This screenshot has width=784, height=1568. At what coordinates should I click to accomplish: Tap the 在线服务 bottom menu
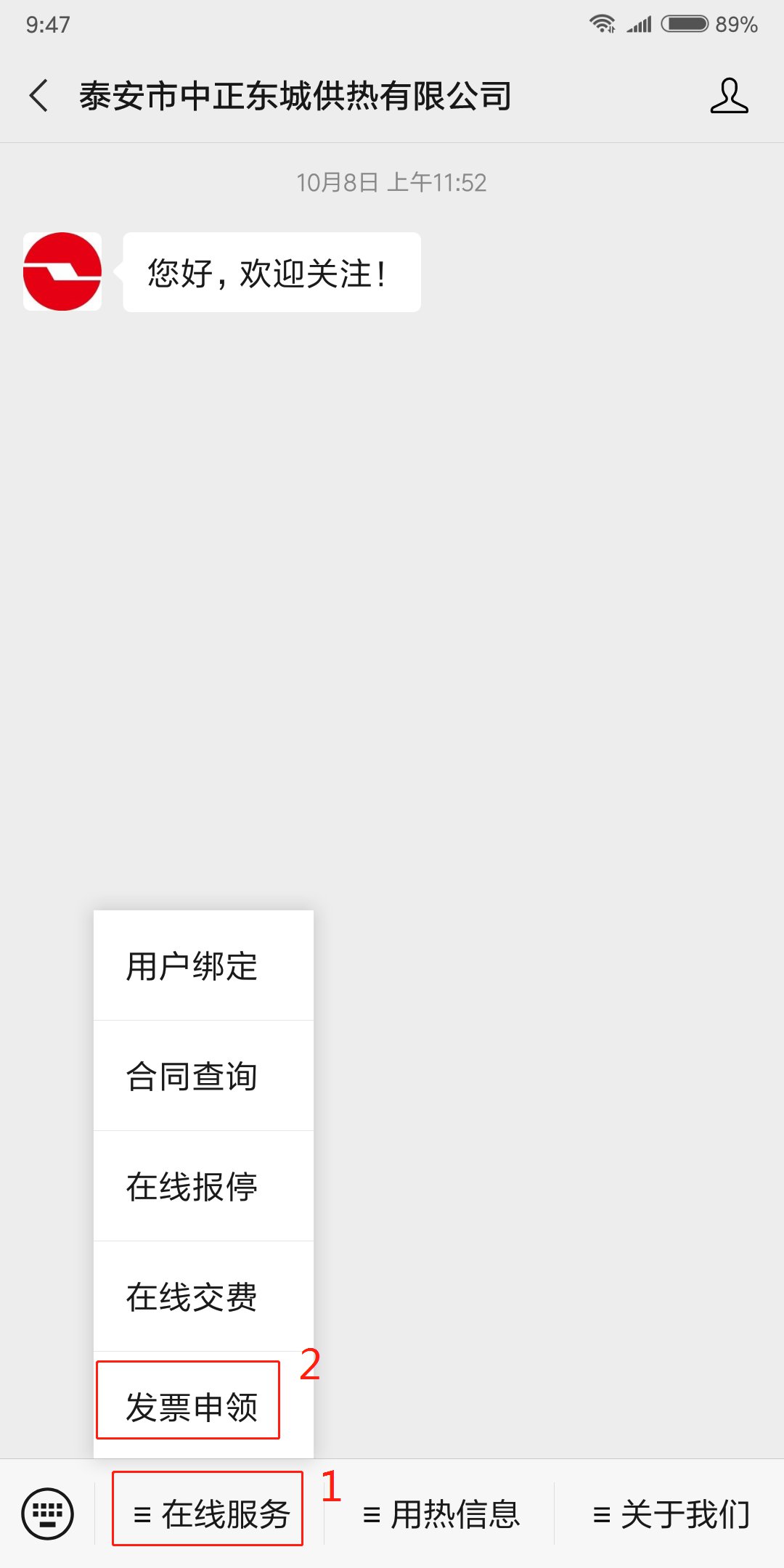click(211, 1514)
